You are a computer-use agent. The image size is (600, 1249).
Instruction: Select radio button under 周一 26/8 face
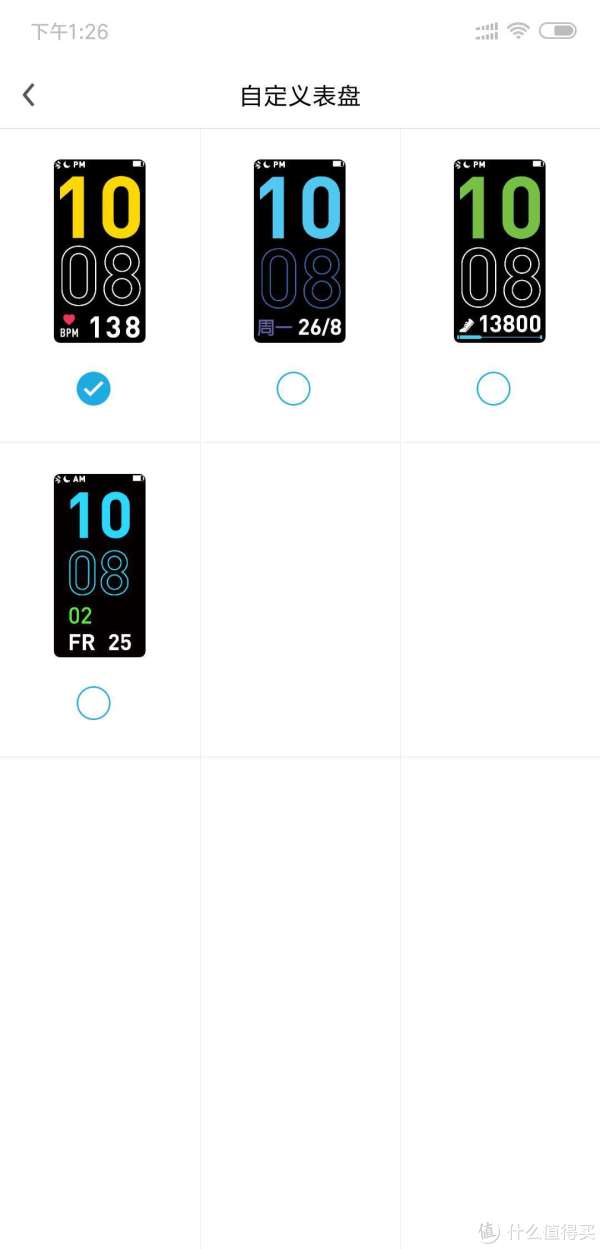293,389
